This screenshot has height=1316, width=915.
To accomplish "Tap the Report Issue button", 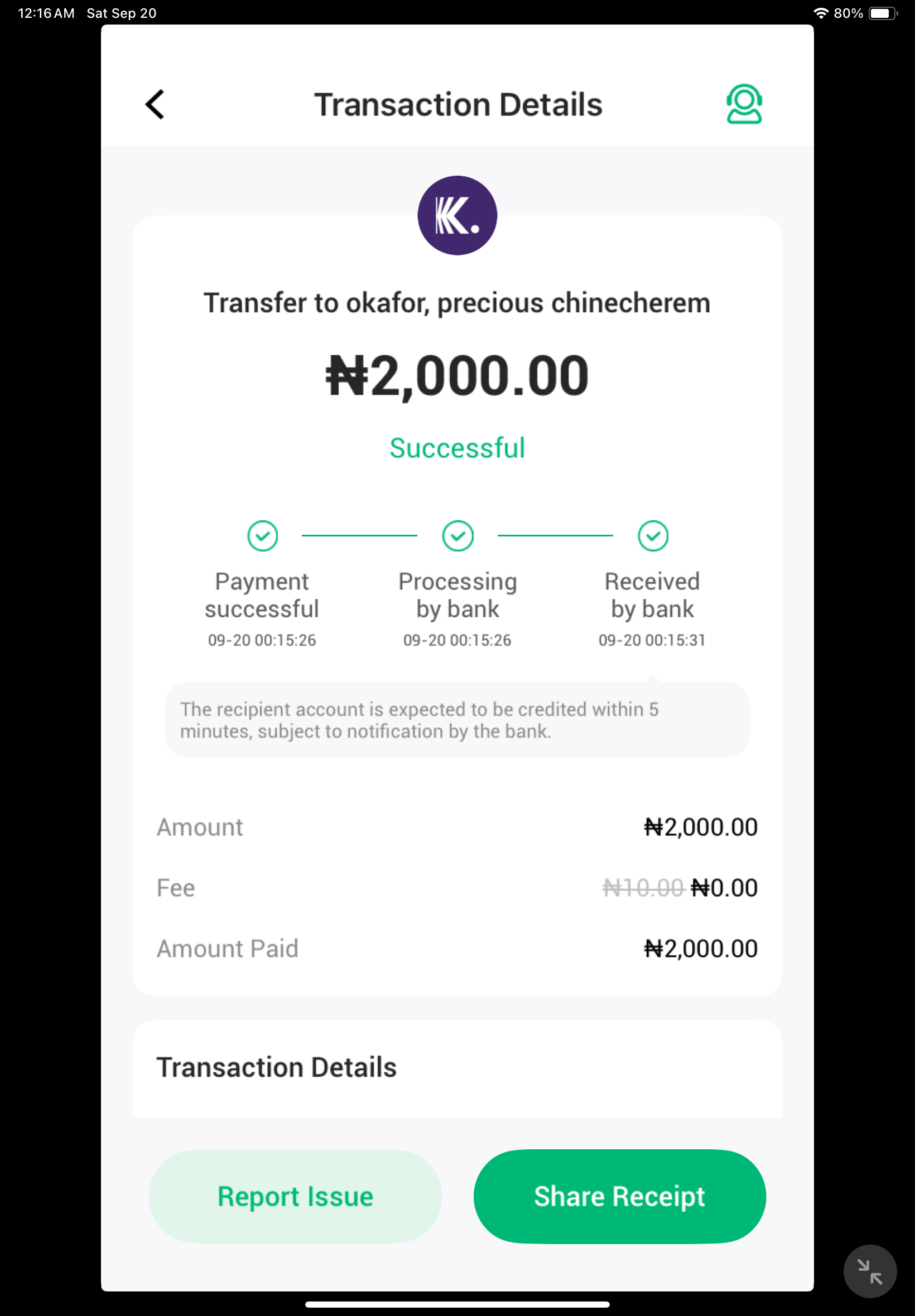I will click(295, 1196).
